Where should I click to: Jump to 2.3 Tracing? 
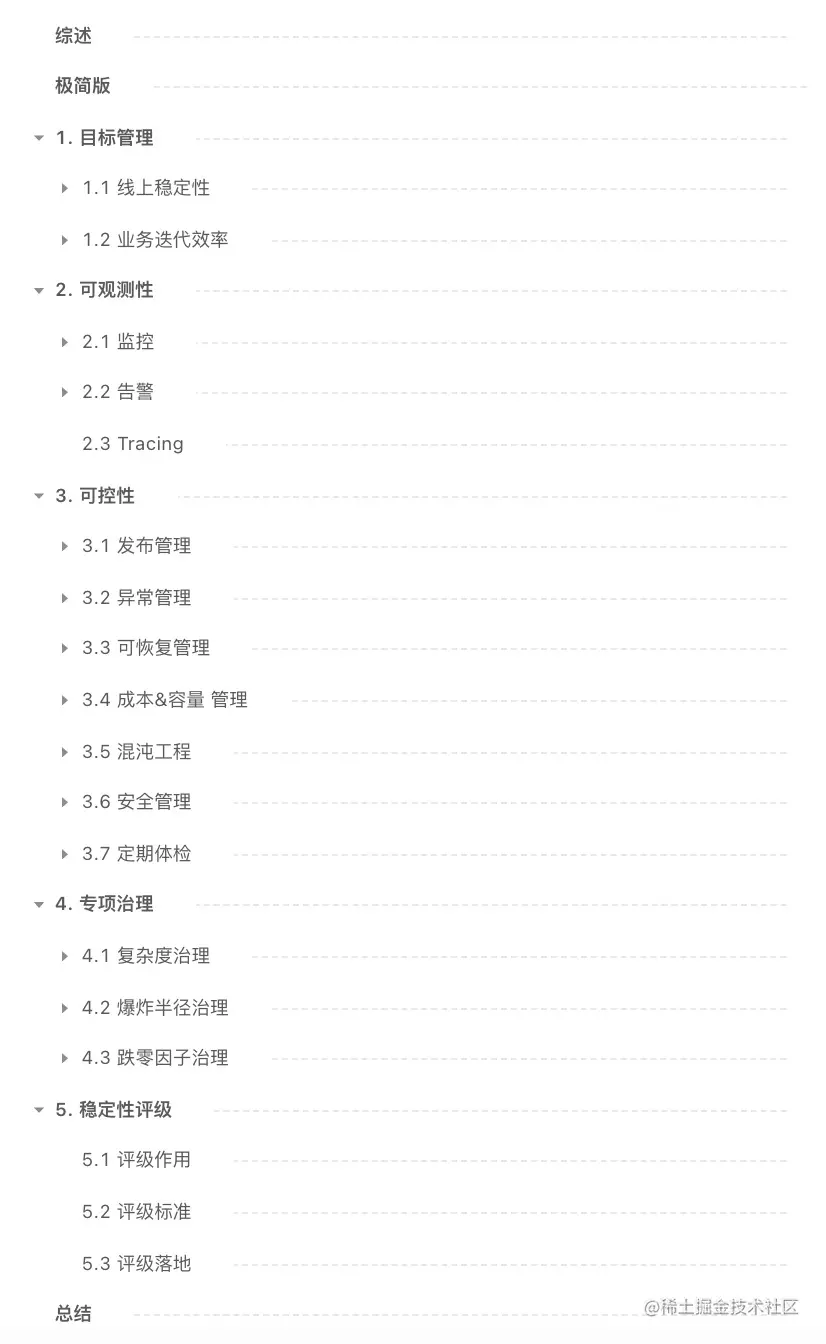tap(133, 444)
